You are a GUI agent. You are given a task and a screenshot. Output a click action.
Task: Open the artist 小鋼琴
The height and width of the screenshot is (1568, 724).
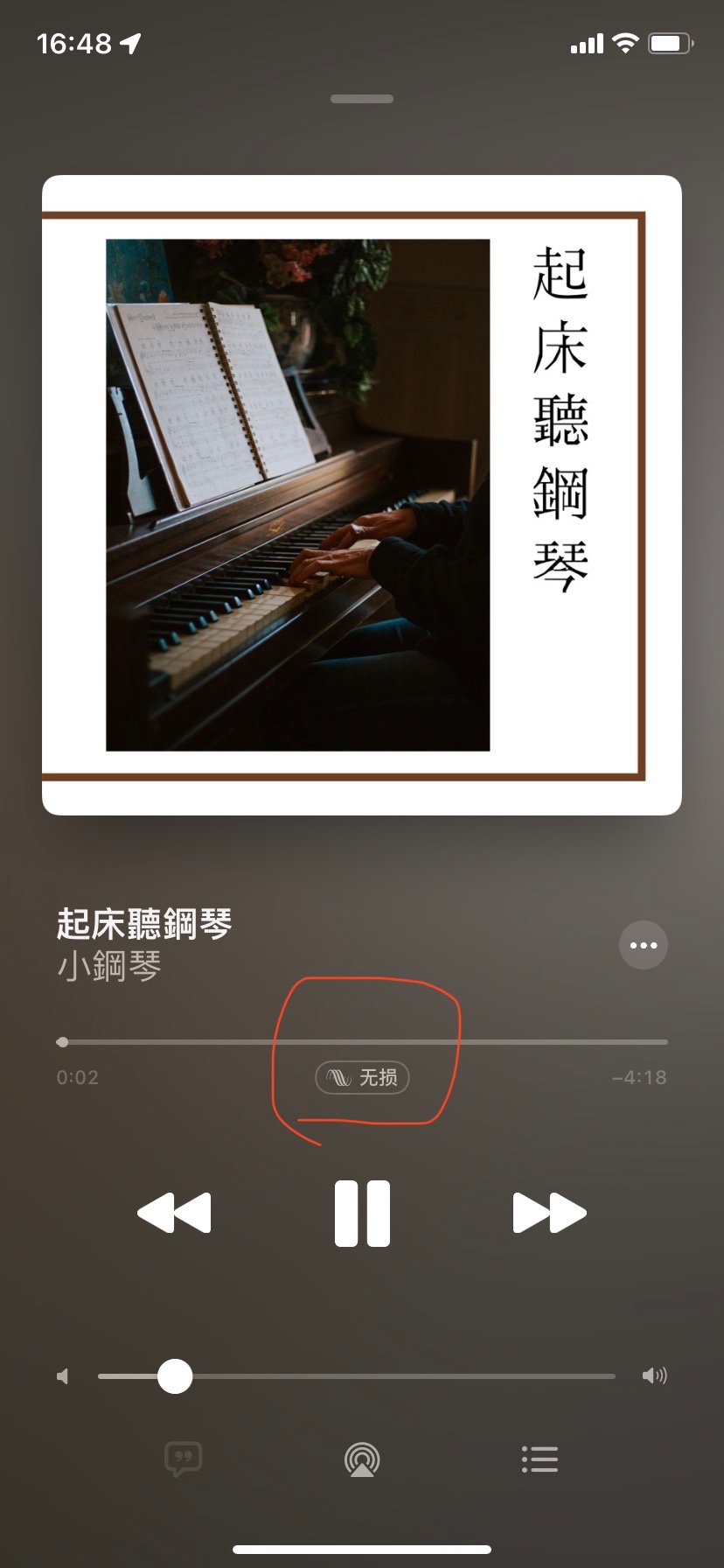109,967
